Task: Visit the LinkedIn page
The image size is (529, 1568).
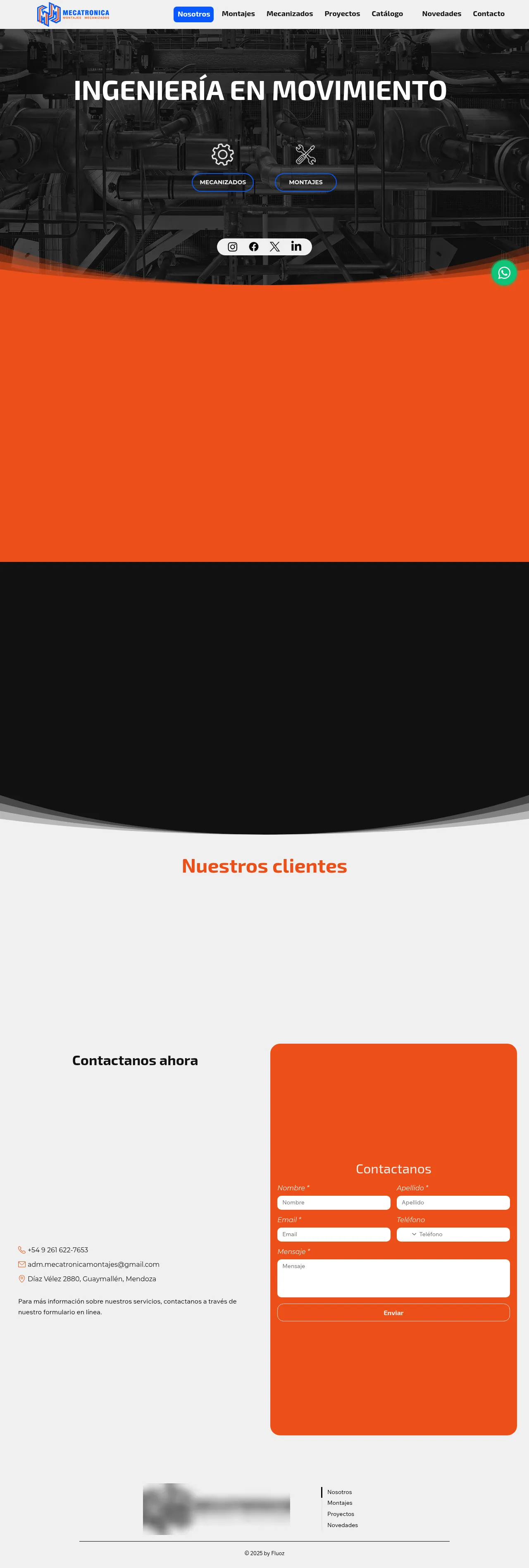Action: point(296,247)
